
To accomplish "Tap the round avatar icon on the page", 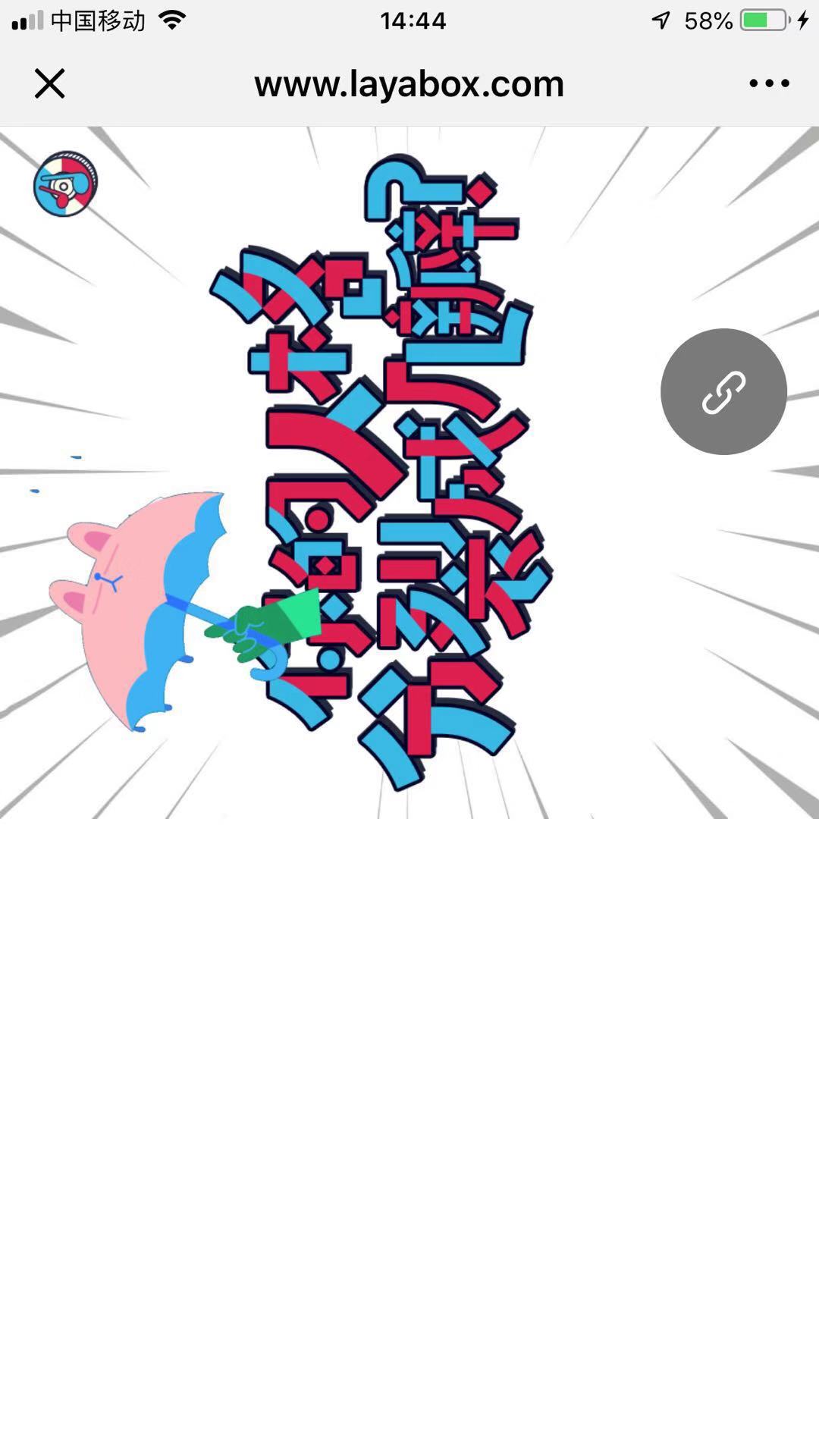I will [x=65, y=184].
